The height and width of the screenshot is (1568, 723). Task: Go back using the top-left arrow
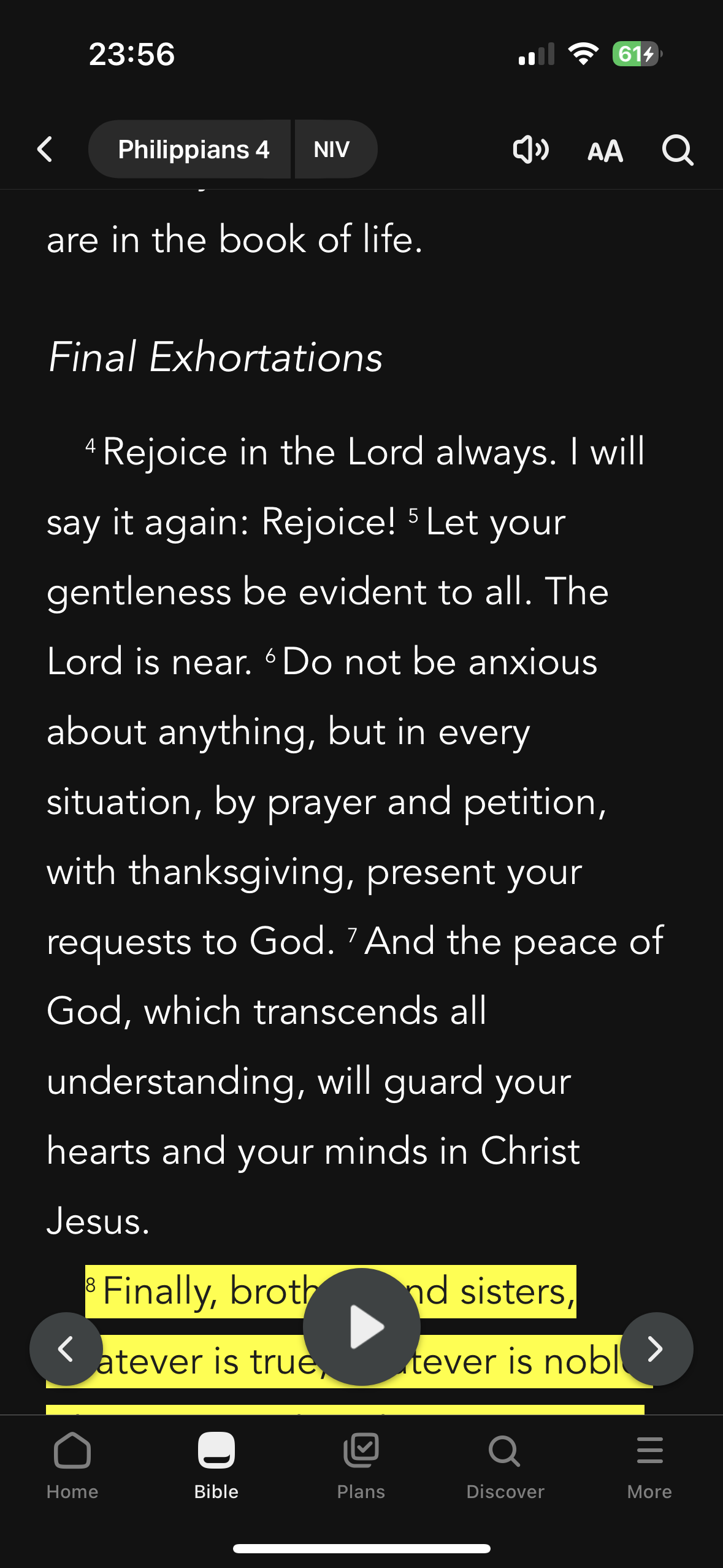tap(45, 149)
